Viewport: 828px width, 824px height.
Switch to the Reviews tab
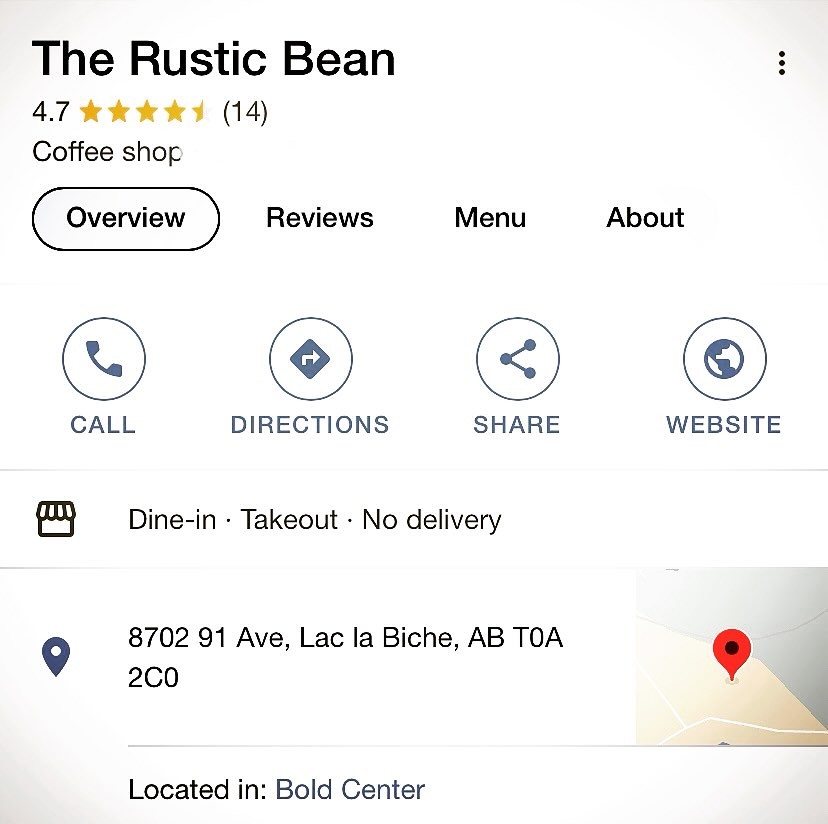pyautogui.click(x=319, y=218)
